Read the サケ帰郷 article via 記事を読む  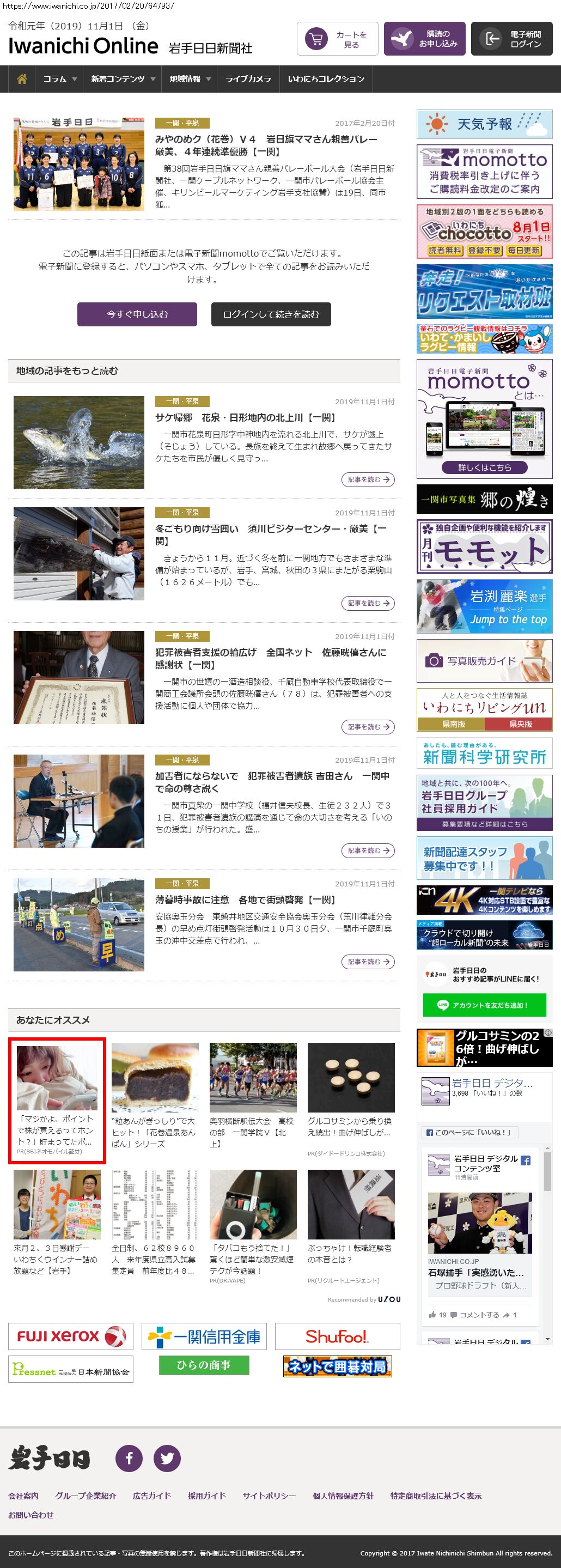368,479
